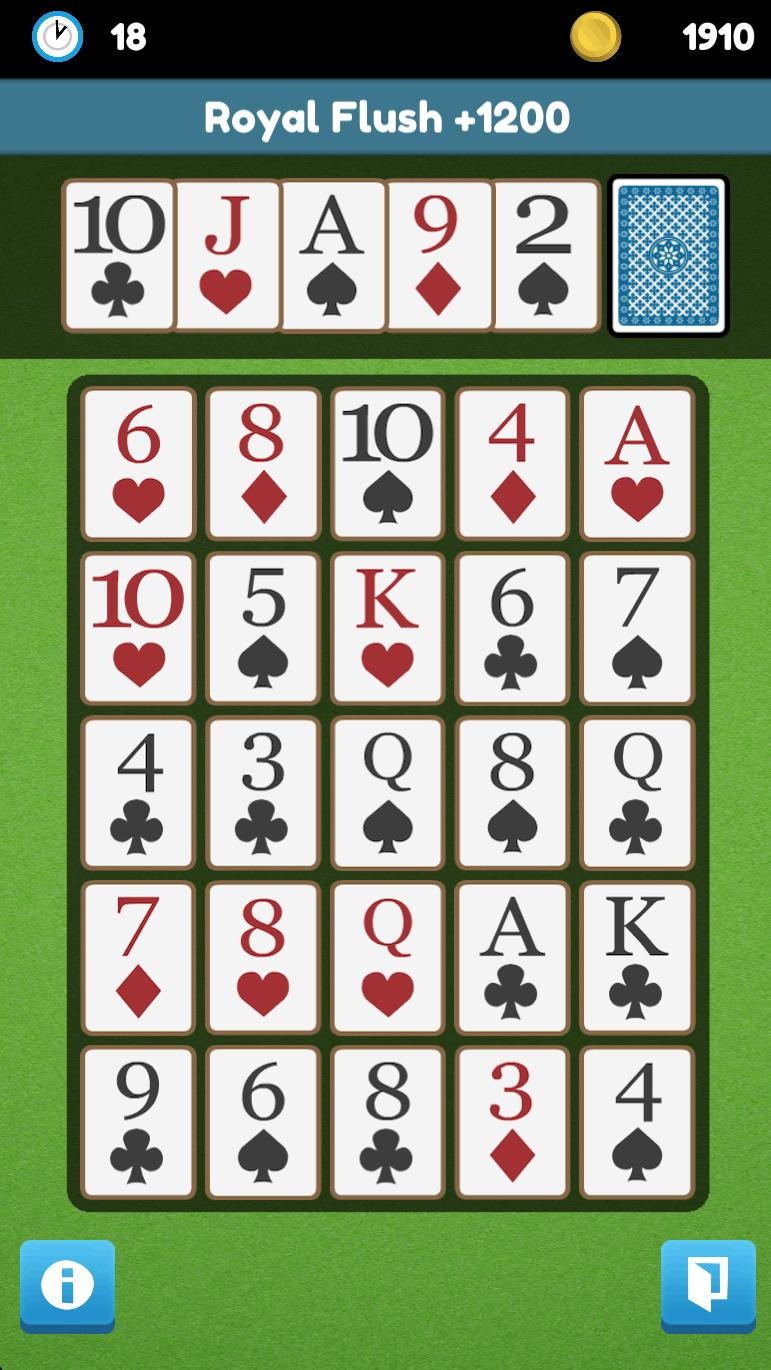Click the exit door icon in bottom right
The height and width of the screenshot is (1370, 771).
click(x=707, y=1286)
